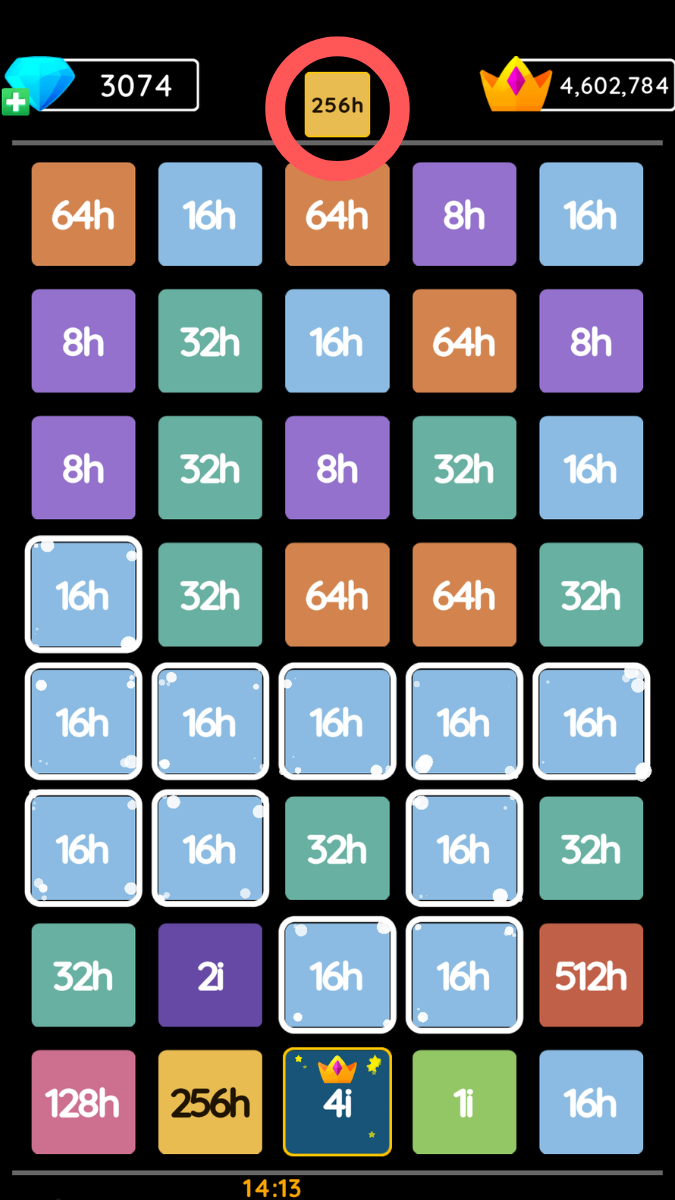Select the purple 2i tile

pos(210,975)
